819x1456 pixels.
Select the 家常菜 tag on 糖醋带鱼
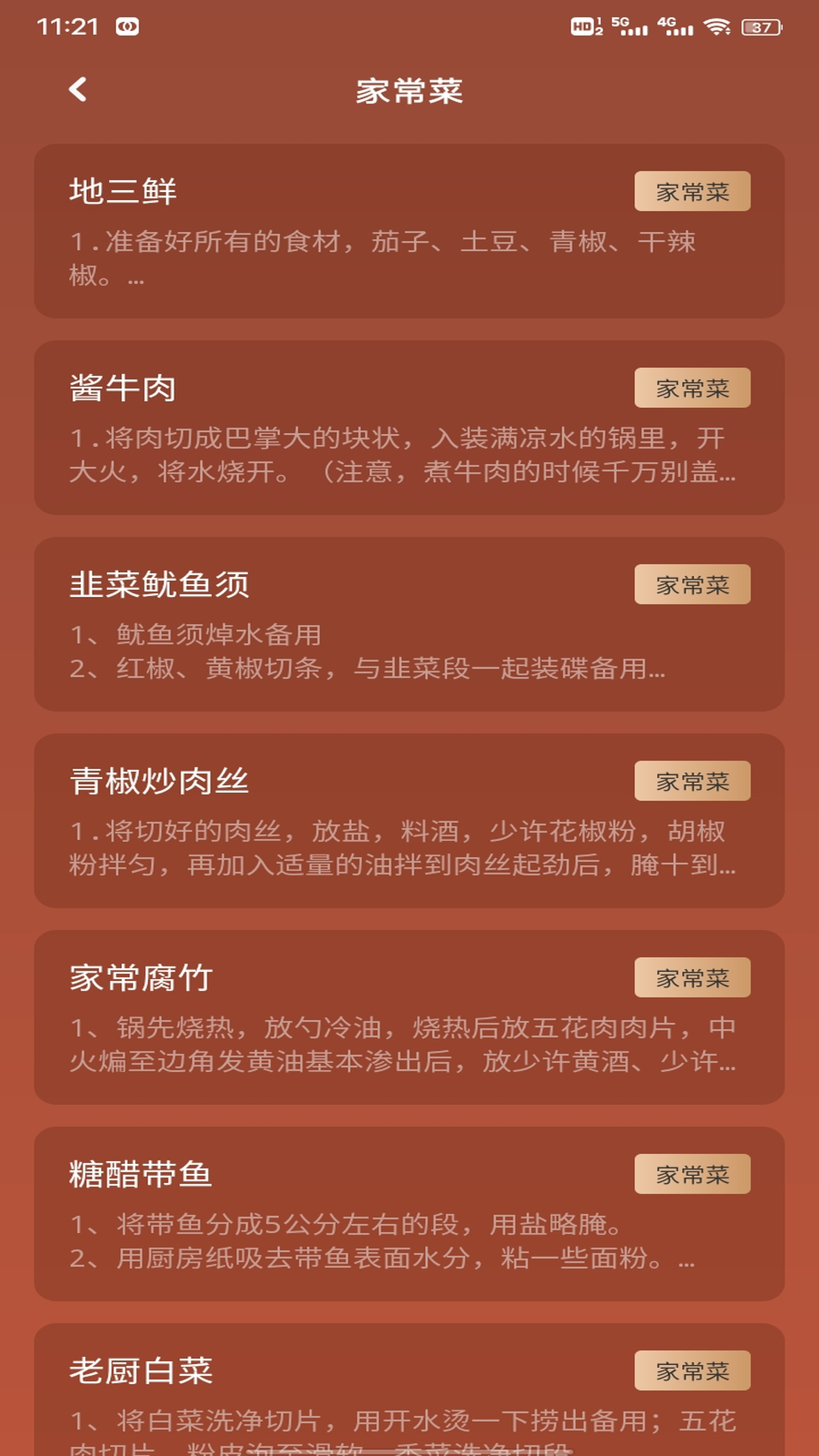tap(691, 1173)
